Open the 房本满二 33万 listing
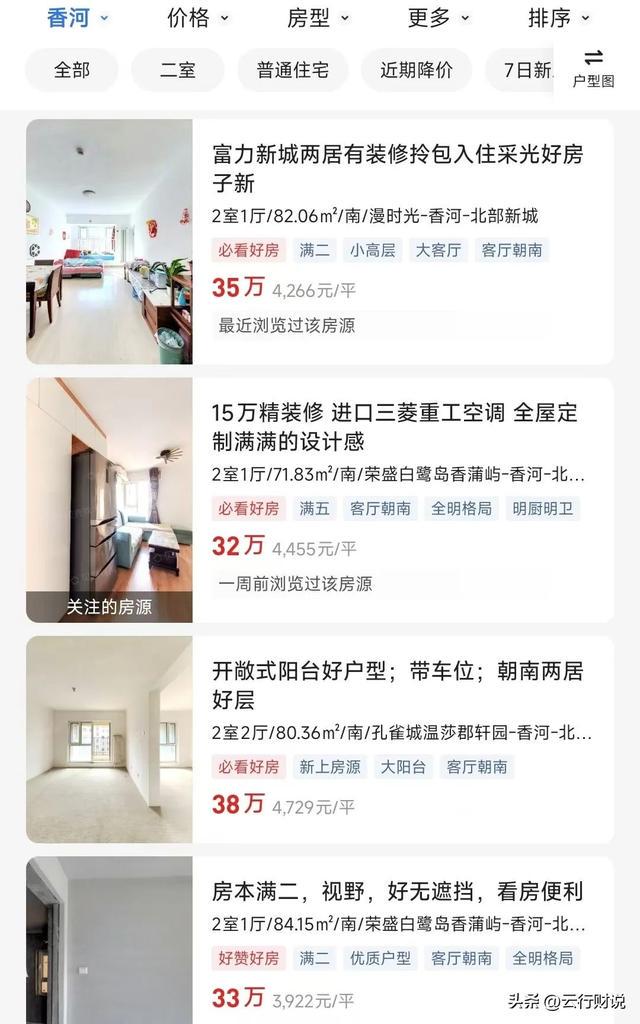The image size is (640, 1024). point(320,940)
